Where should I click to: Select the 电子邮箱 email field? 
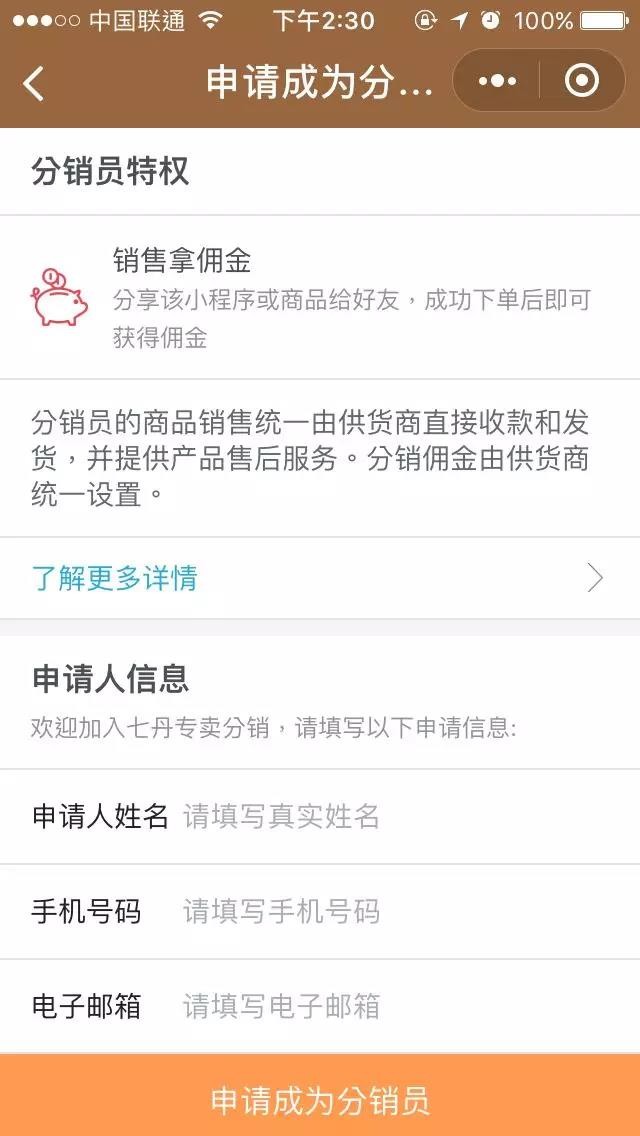coord(400,1006)
